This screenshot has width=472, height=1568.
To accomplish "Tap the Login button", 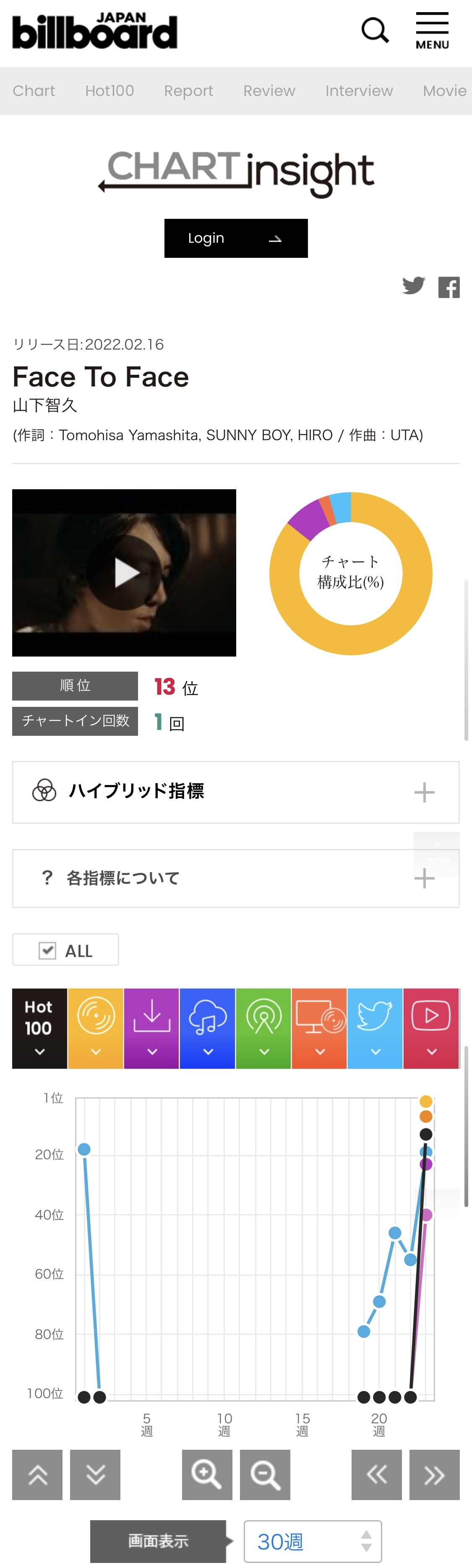I will [x=236, y=238].
